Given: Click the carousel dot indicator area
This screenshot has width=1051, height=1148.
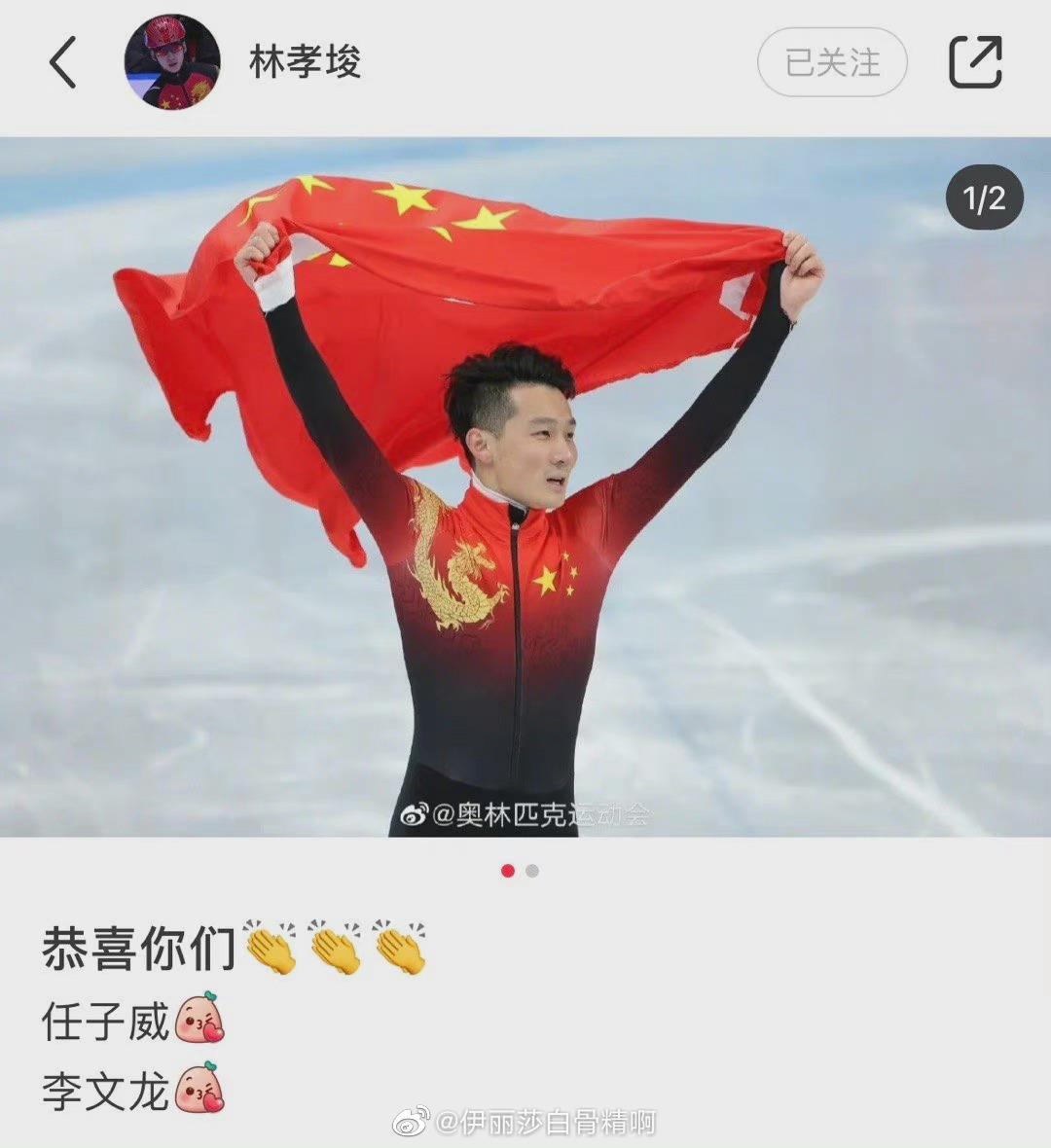Looking at the screenshot, I should point(518,871).
